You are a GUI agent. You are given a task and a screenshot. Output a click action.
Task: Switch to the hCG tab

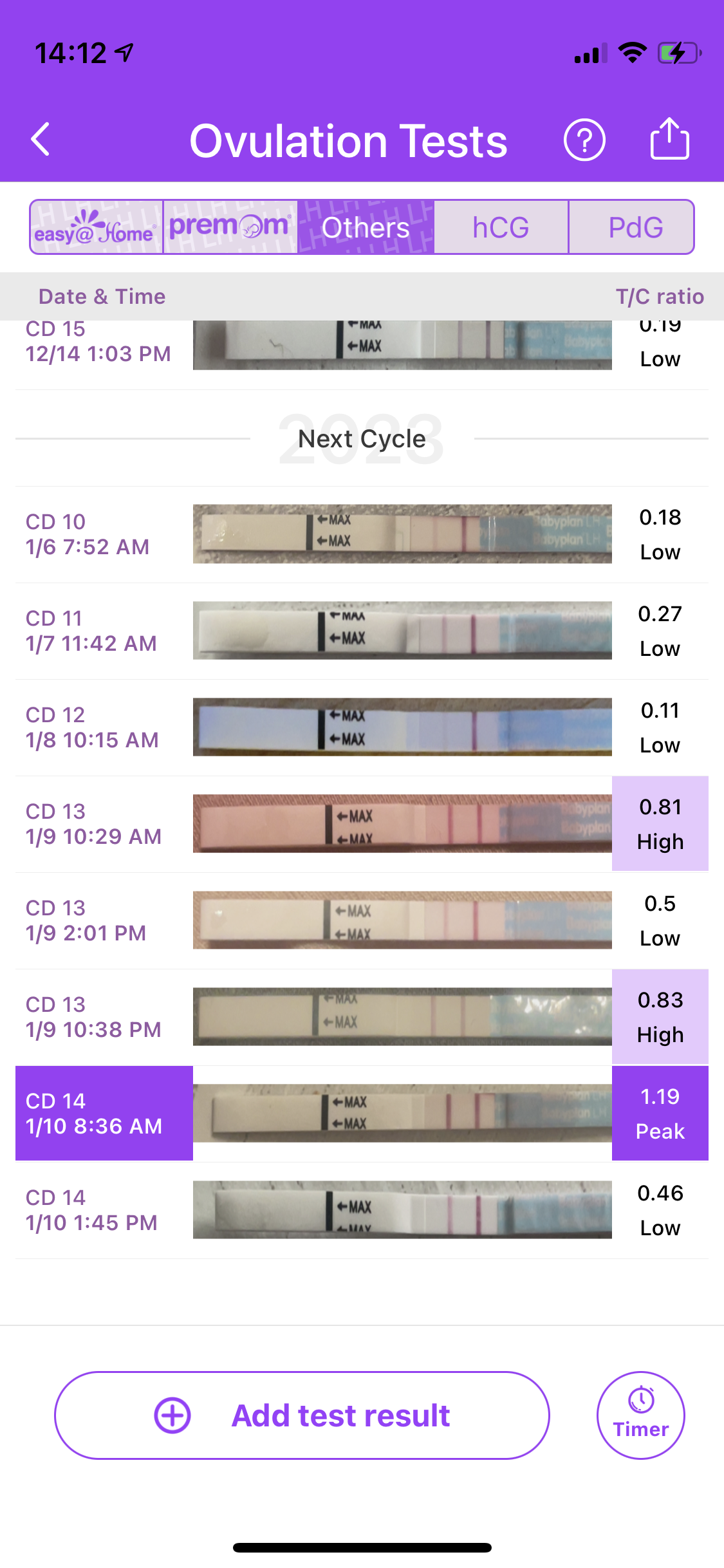[501, 227]
